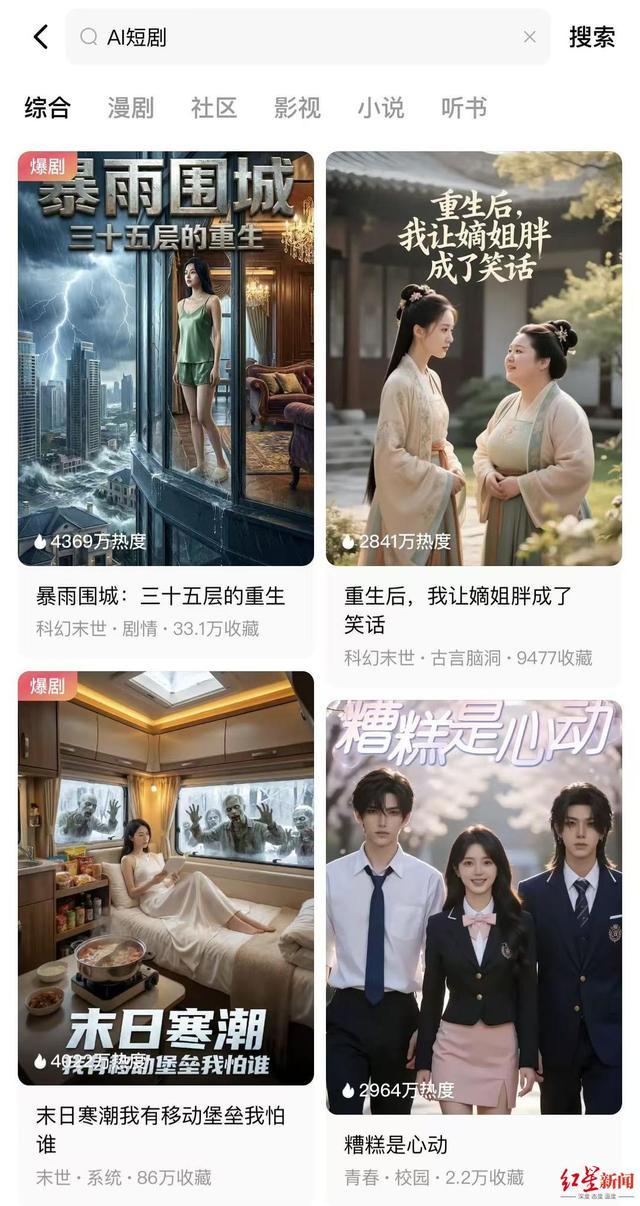
Task: Open 重生后，我让嫡姐胖成了笑话 card
Action: pos(474,360)
